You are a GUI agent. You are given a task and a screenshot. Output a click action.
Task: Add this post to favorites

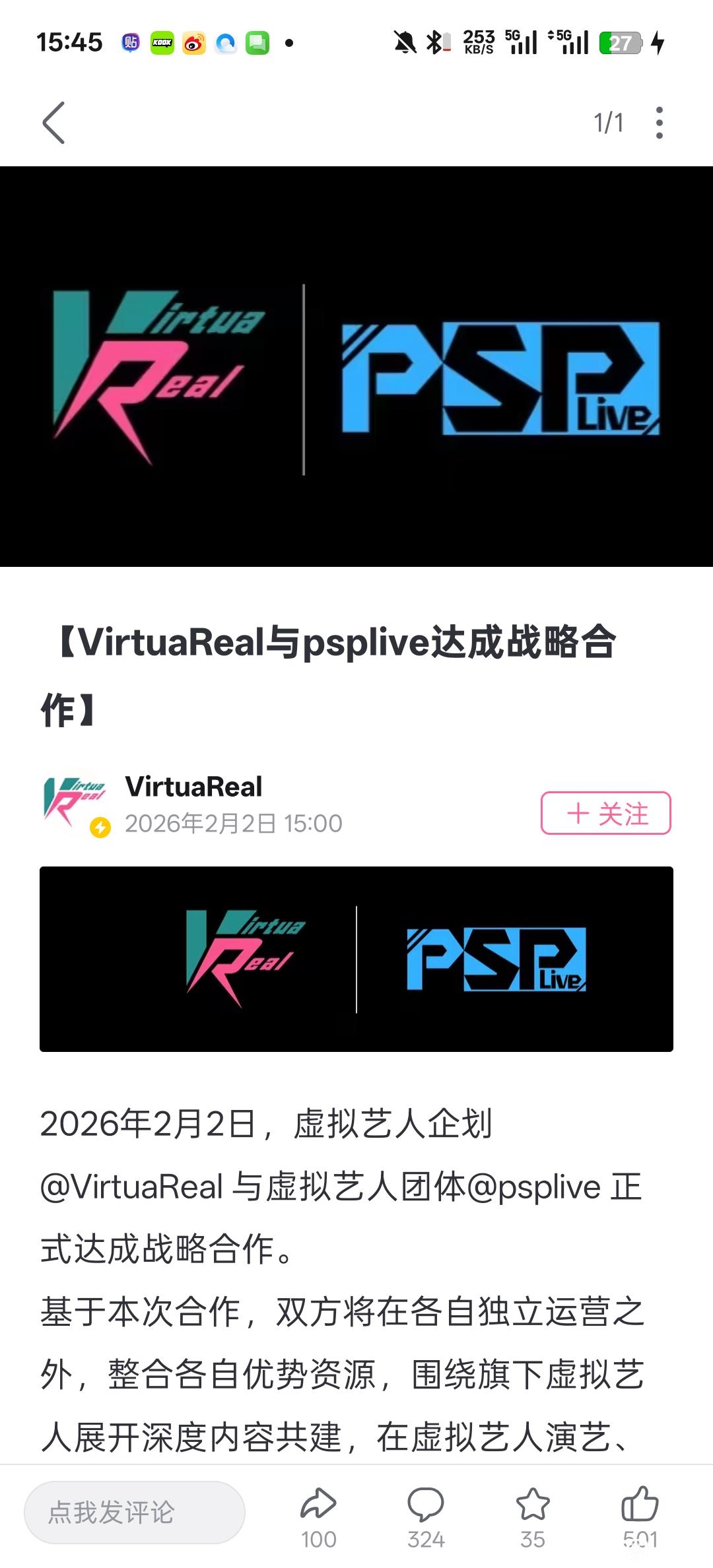pos(533,1517)
